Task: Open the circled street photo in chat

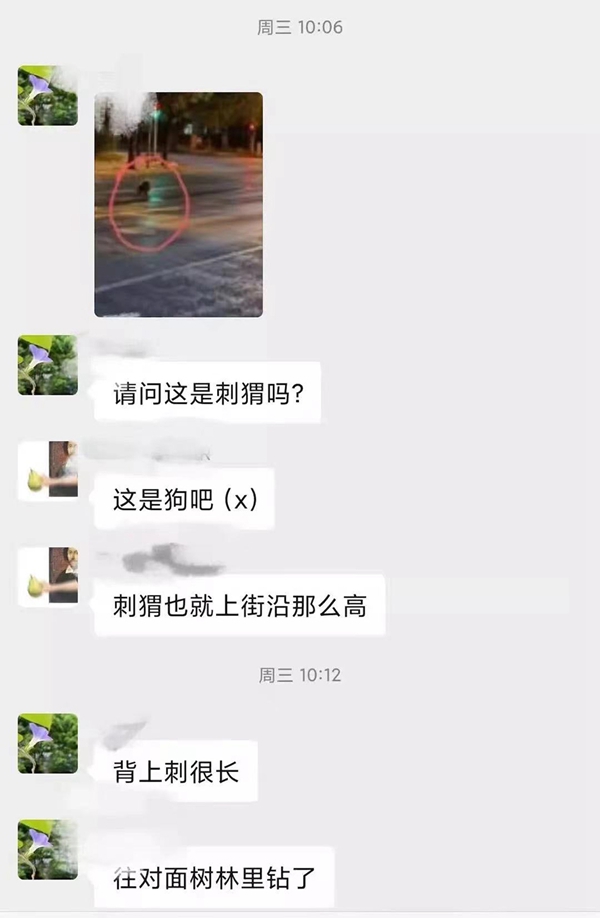Action: point(178,205)
